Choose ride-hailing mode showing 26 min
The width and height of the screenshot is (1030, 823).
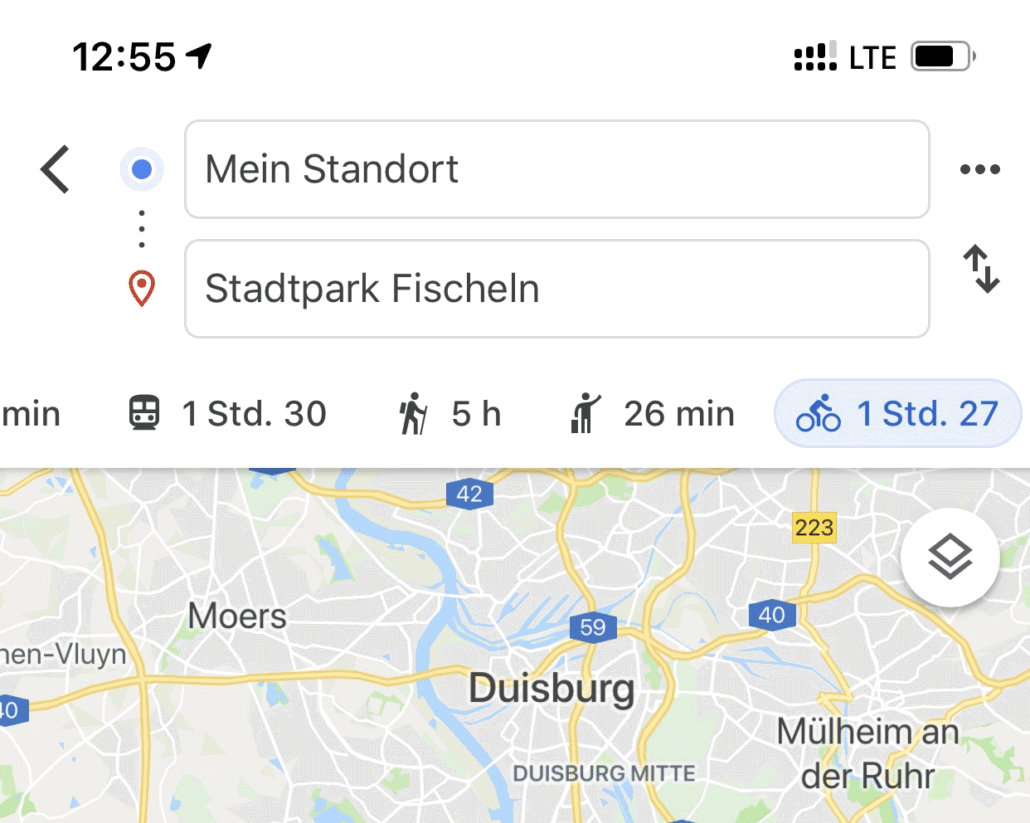click(x=652, y=413)
